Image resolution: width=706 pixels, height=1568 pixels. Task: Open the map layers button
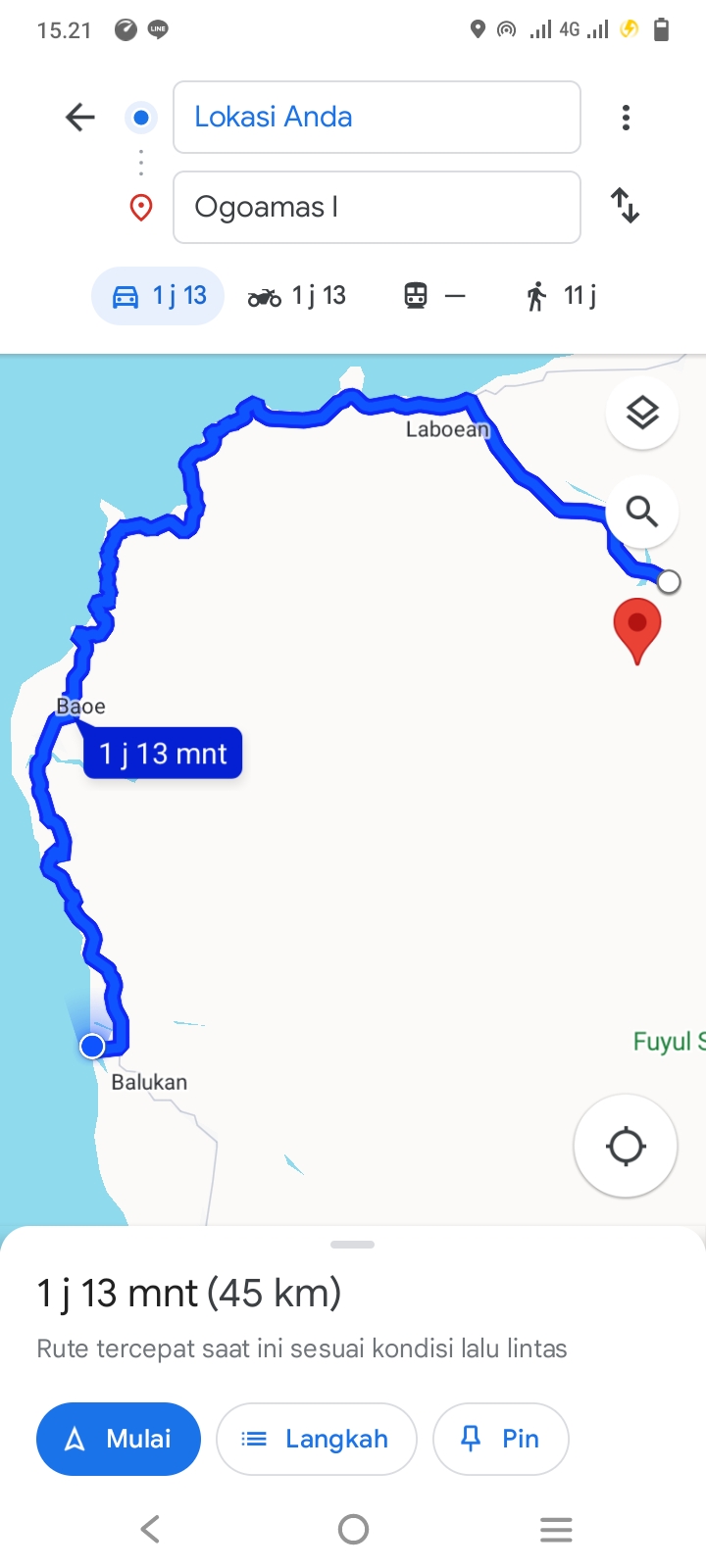click(642, 413)
